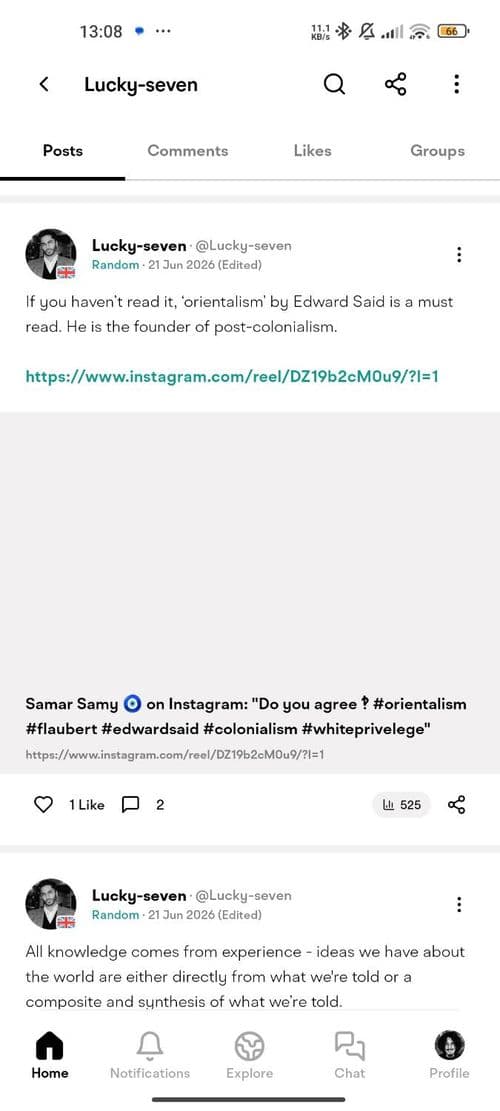This screenshot has height=1111, width=500.
Task: Open options menu on the knowledge post
Action: (x=459, y=904)
